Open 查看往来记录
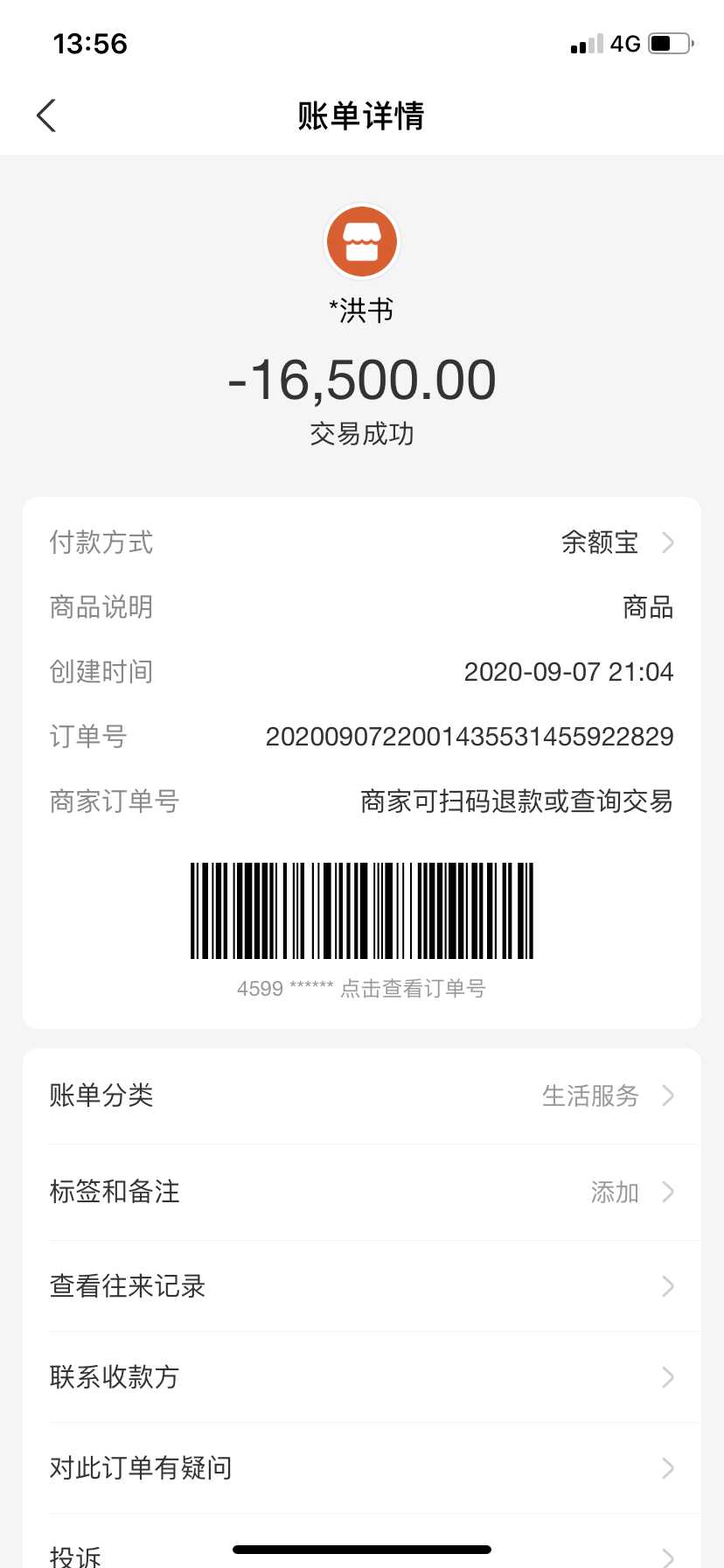Image resolution: width=724 pixels, height=1568 pixels. click(362, 1286)
